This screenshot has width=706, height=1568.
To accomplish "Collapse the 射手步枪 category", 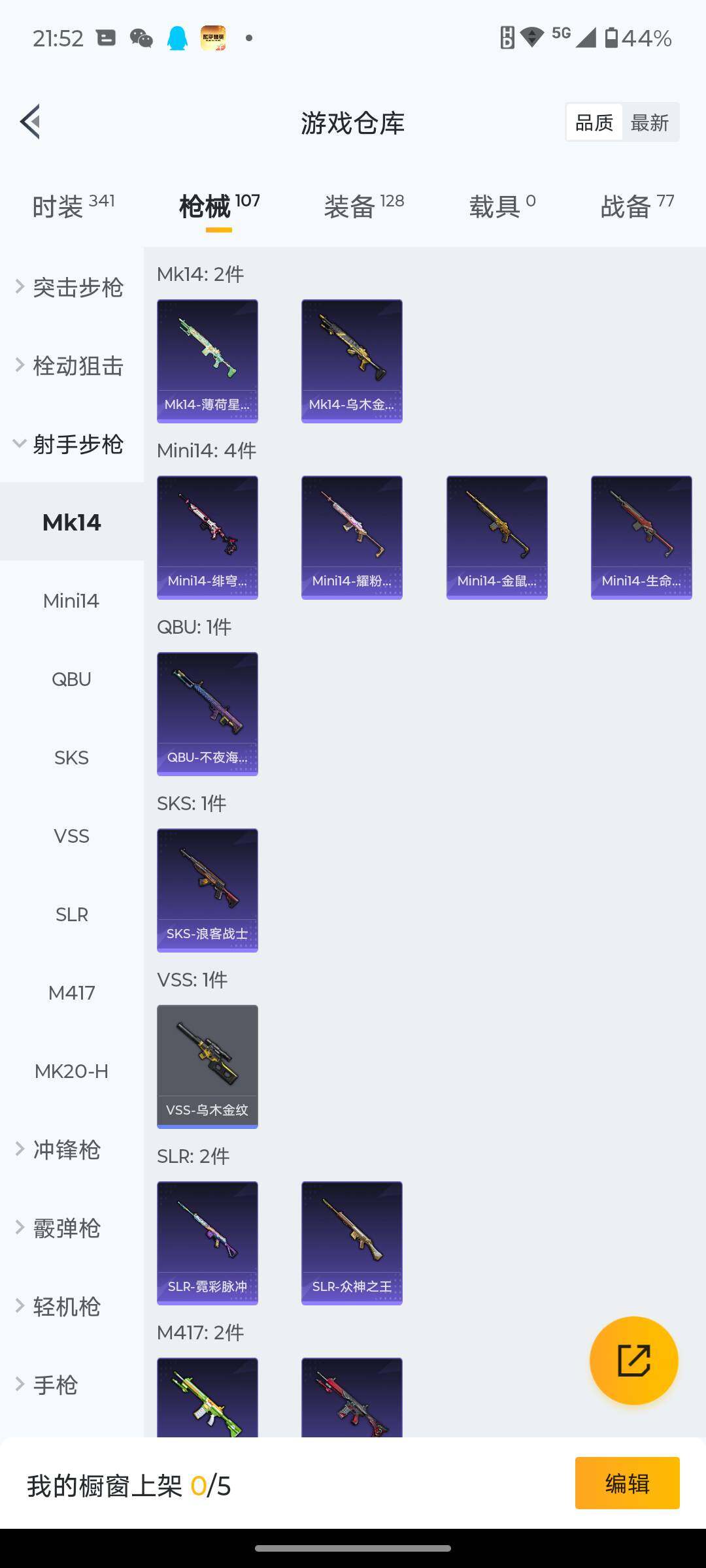I will pyautogui.click(x=71, y=444).
